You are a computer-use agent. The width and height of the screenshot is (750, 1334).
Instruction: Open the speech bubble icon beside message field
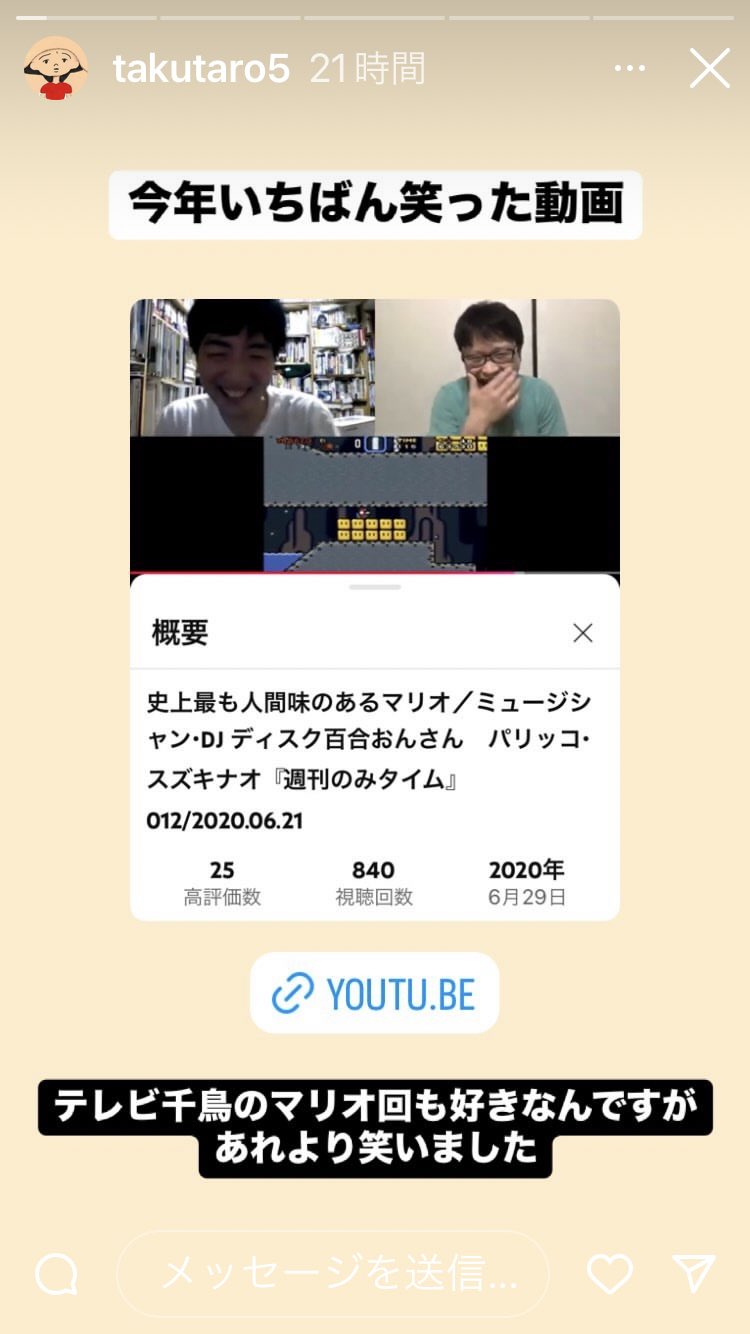57,1274
